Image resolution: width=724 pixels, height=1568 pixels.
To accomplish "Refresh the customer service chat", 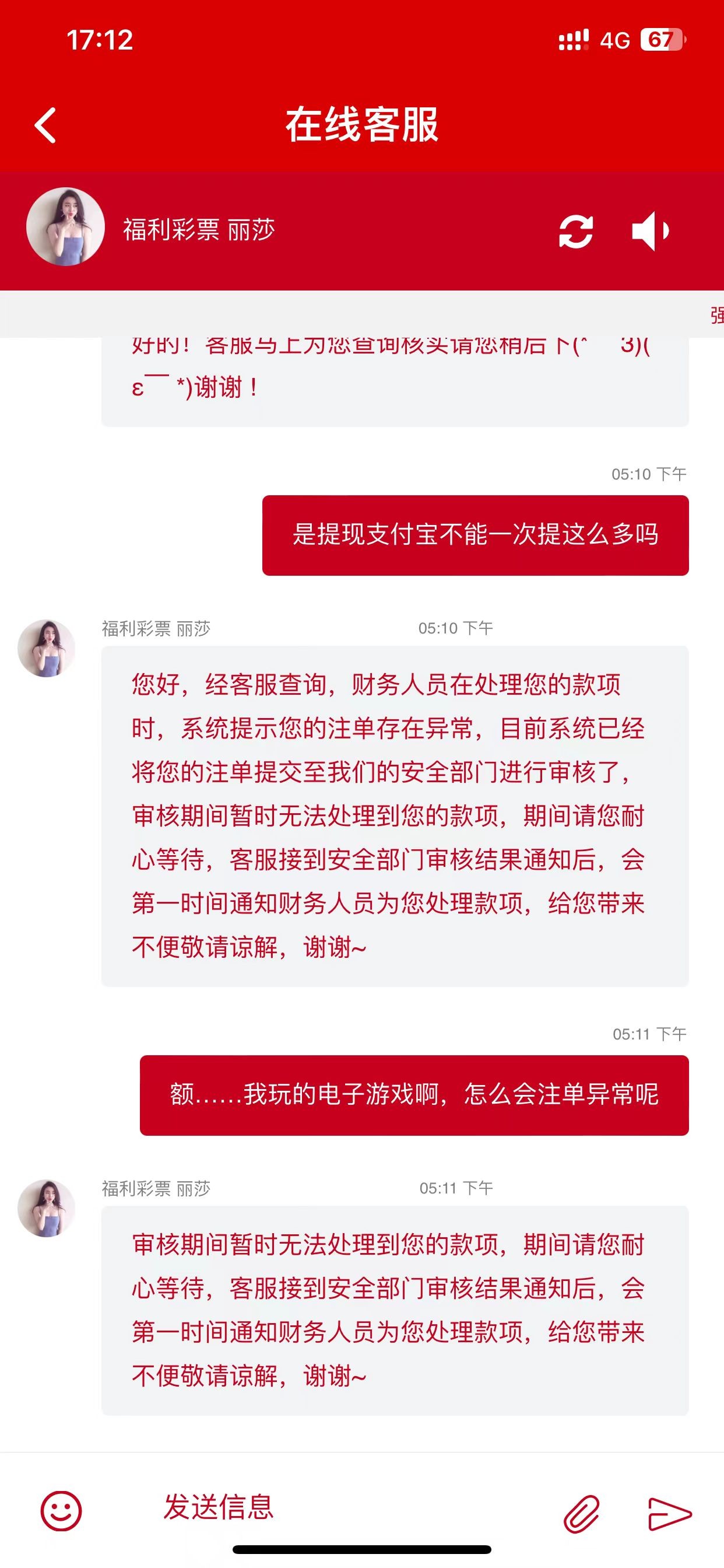I will 575,232.
